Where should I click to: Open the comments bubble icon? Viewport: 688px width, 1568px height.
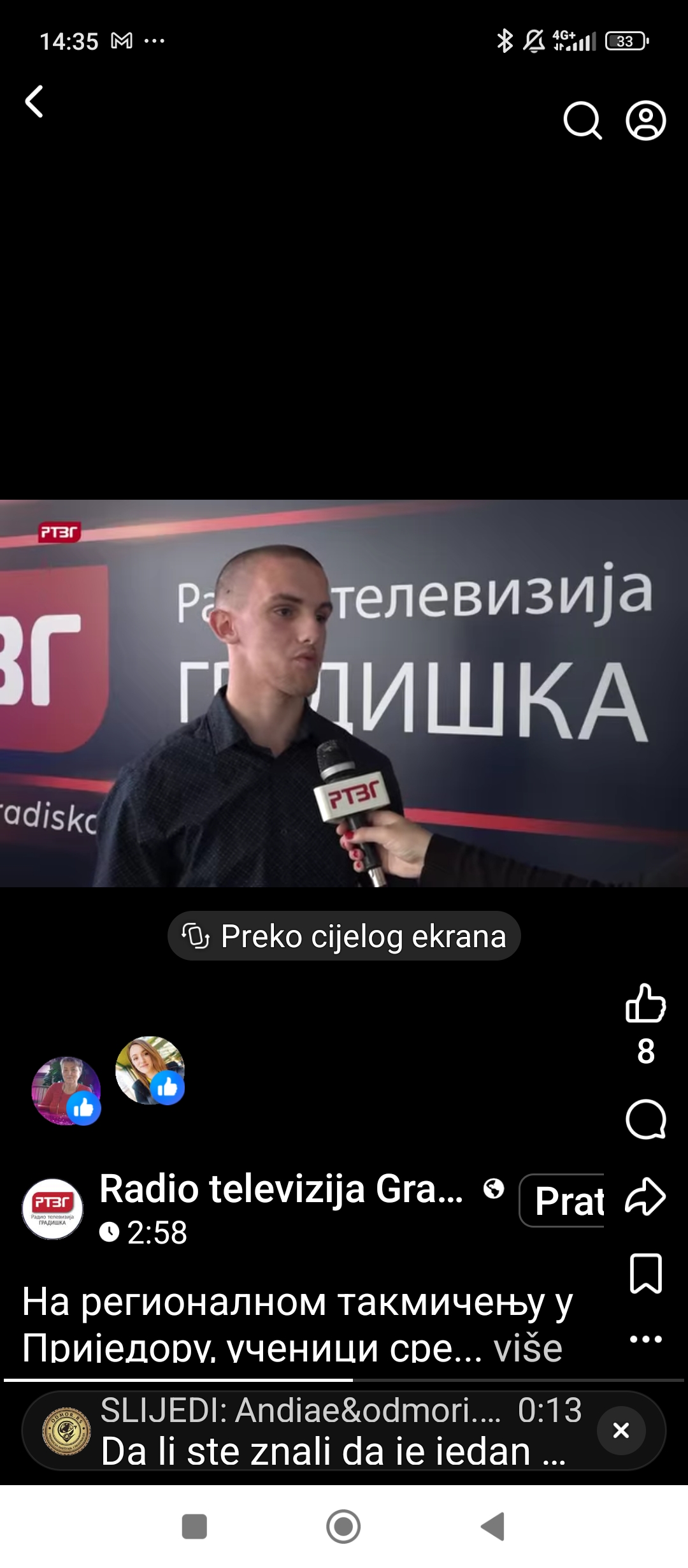[645, 1119]
